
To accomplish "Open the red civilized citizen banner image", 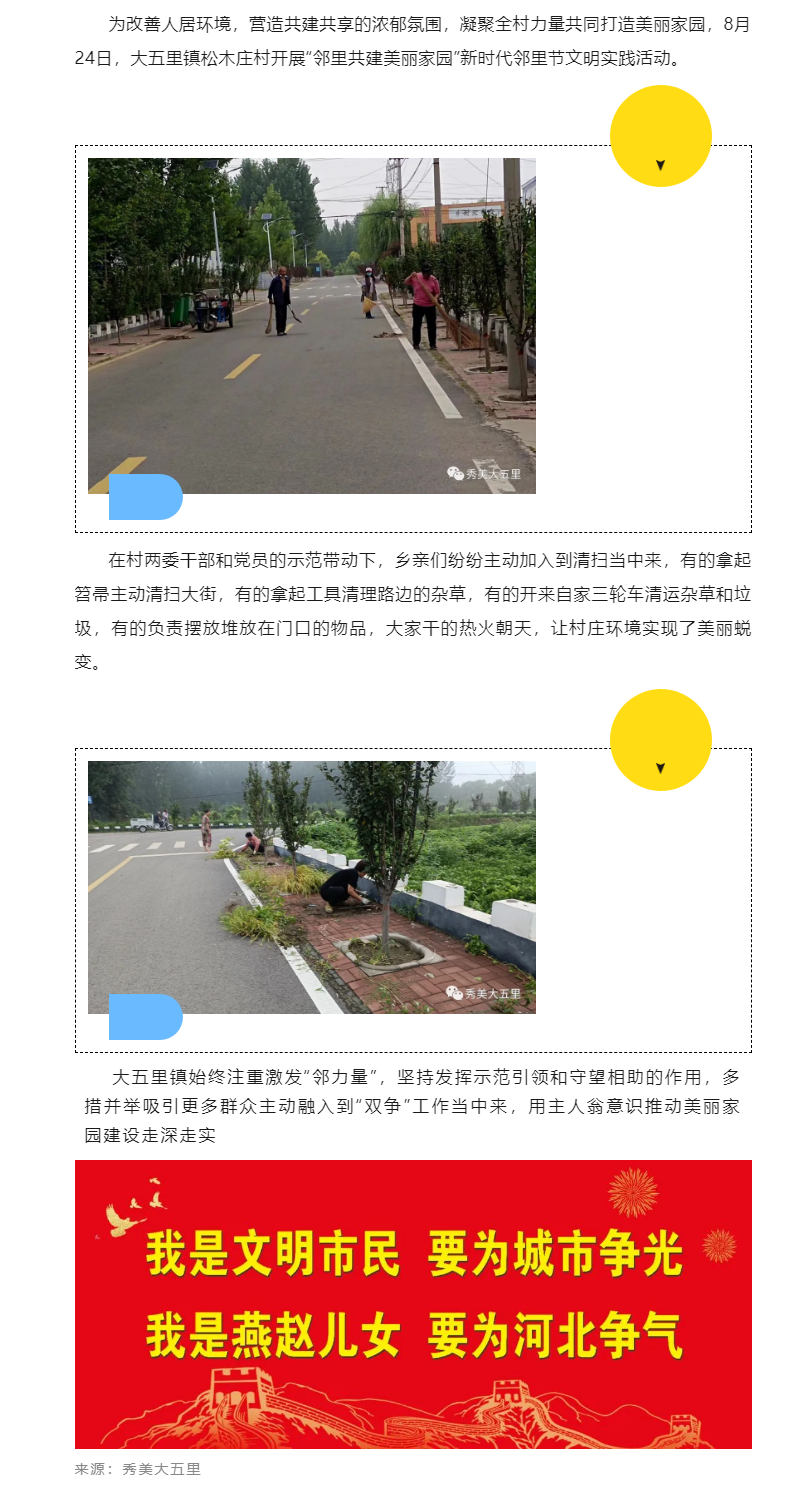I will (x=413, y=1303).
